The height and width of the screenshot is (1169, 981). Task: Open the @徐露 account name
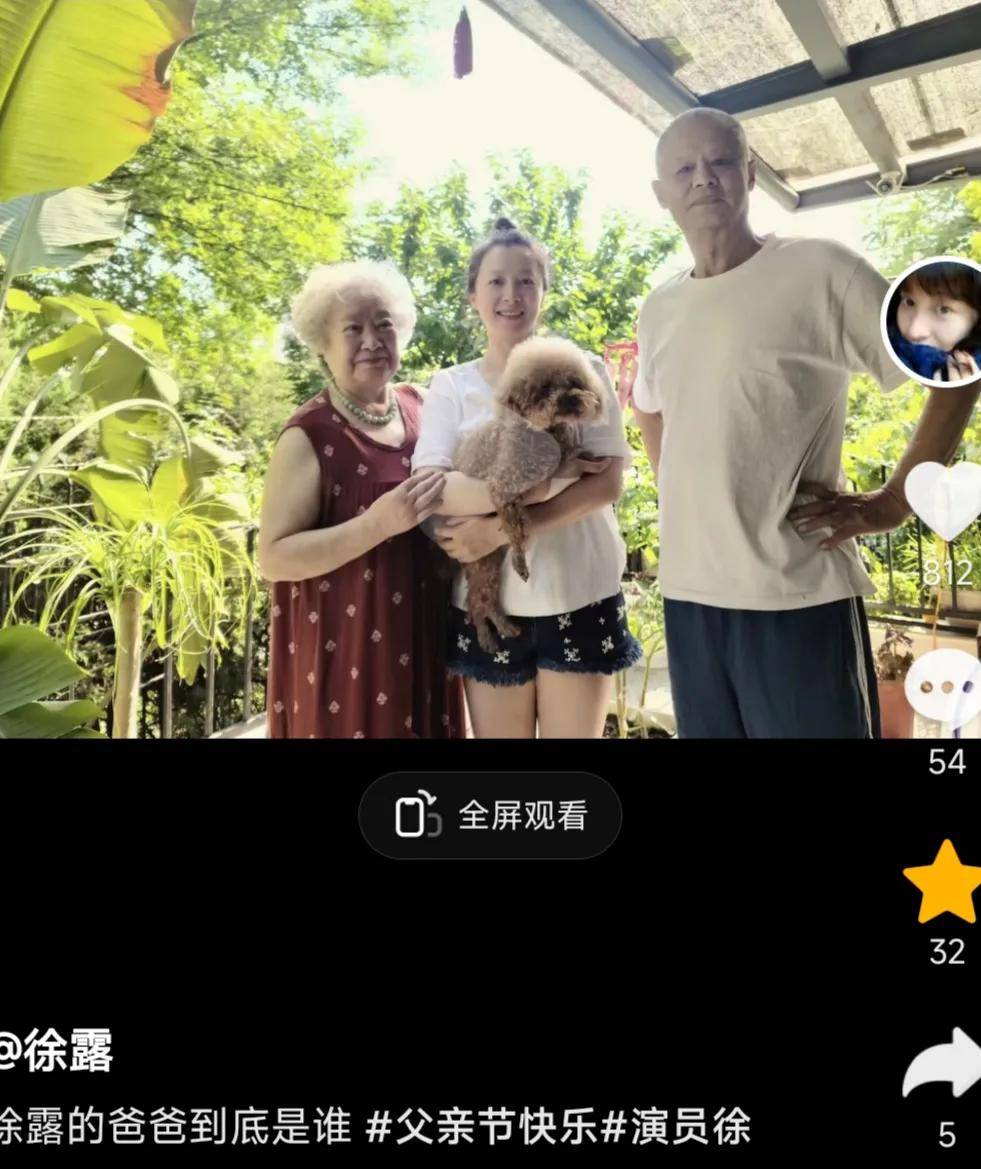click(x=56, y=1052)
